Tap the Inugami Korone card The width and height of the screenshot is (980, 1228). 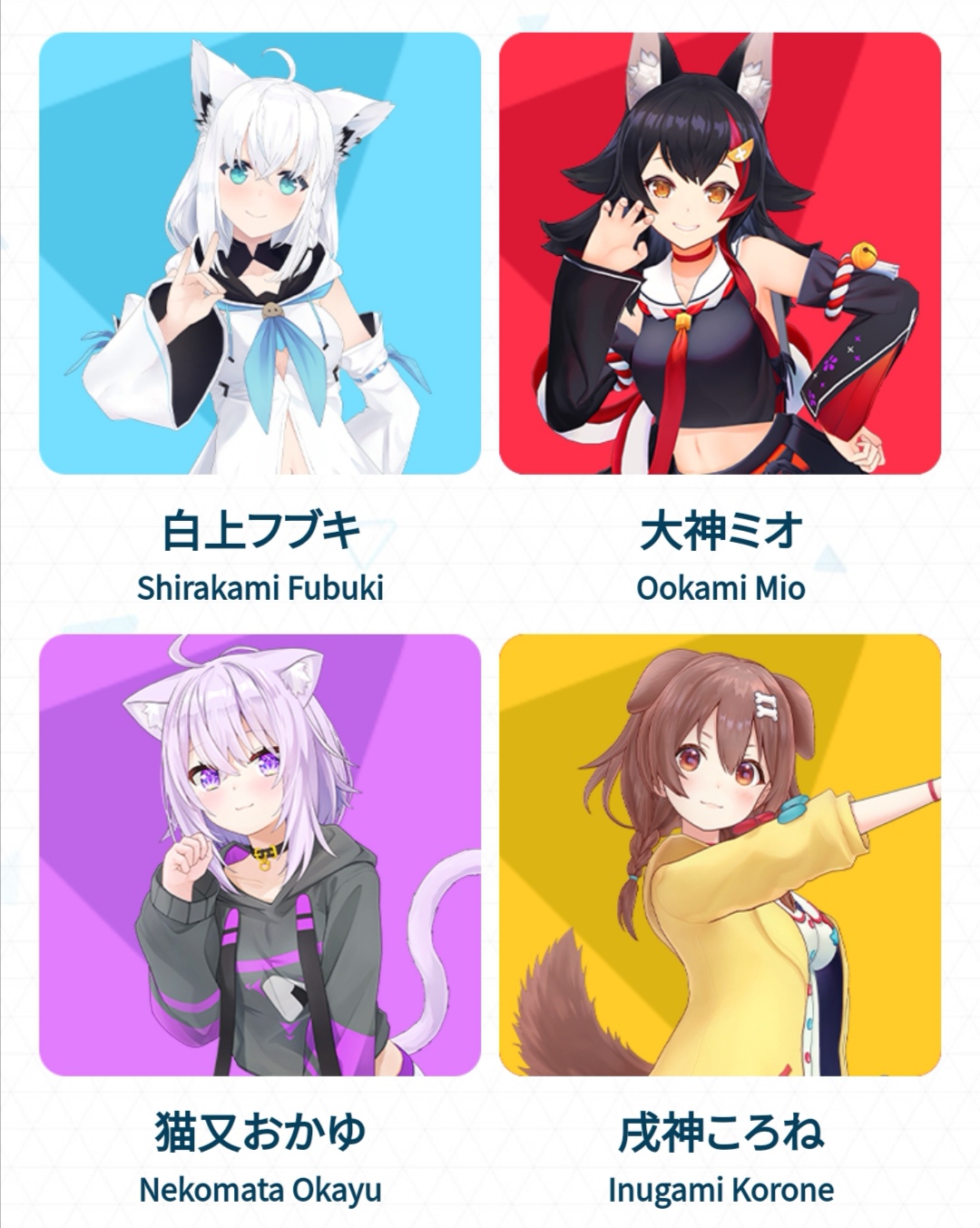[720, 855]
